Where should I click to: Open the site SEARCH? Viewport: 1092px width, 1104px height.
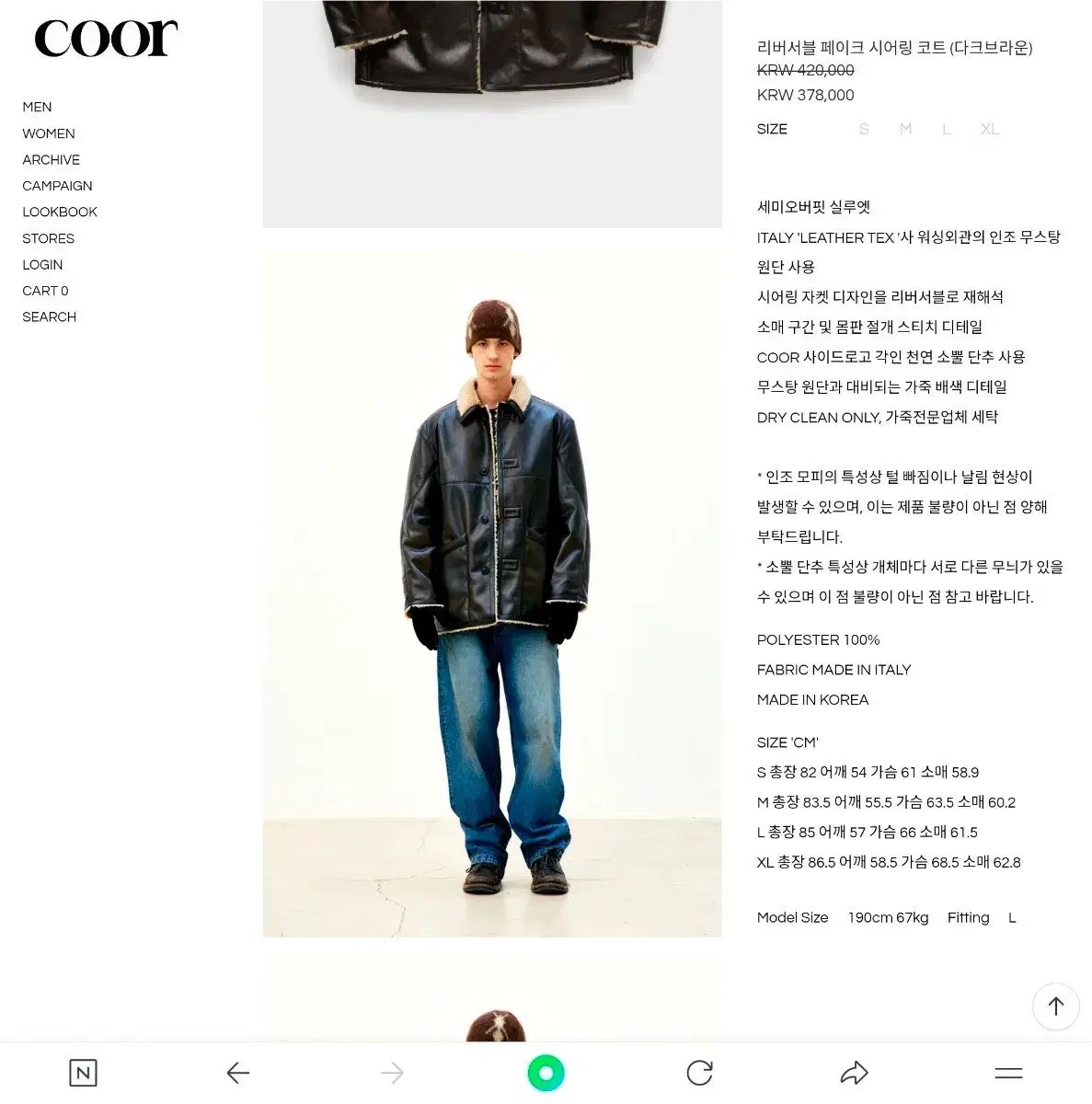[x=49, y=316]
